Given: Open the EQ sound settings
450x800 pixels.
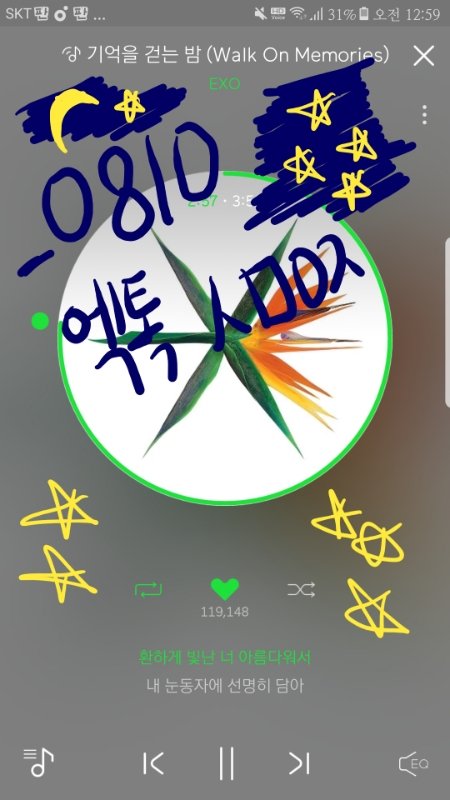Looking at the screenshot, I should (x=413, y=764).
